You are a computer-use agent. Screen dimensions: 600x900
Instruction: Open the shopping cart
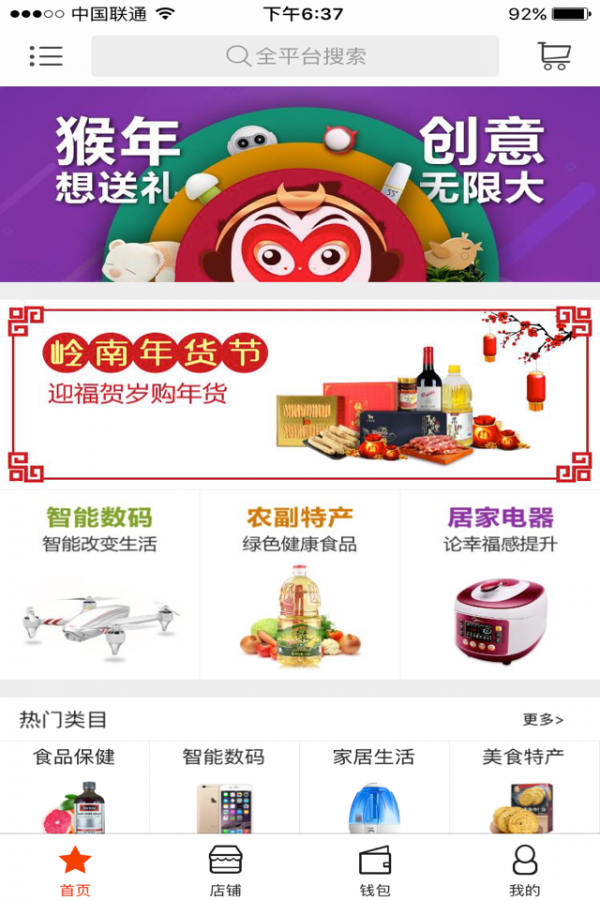[554, 56]
